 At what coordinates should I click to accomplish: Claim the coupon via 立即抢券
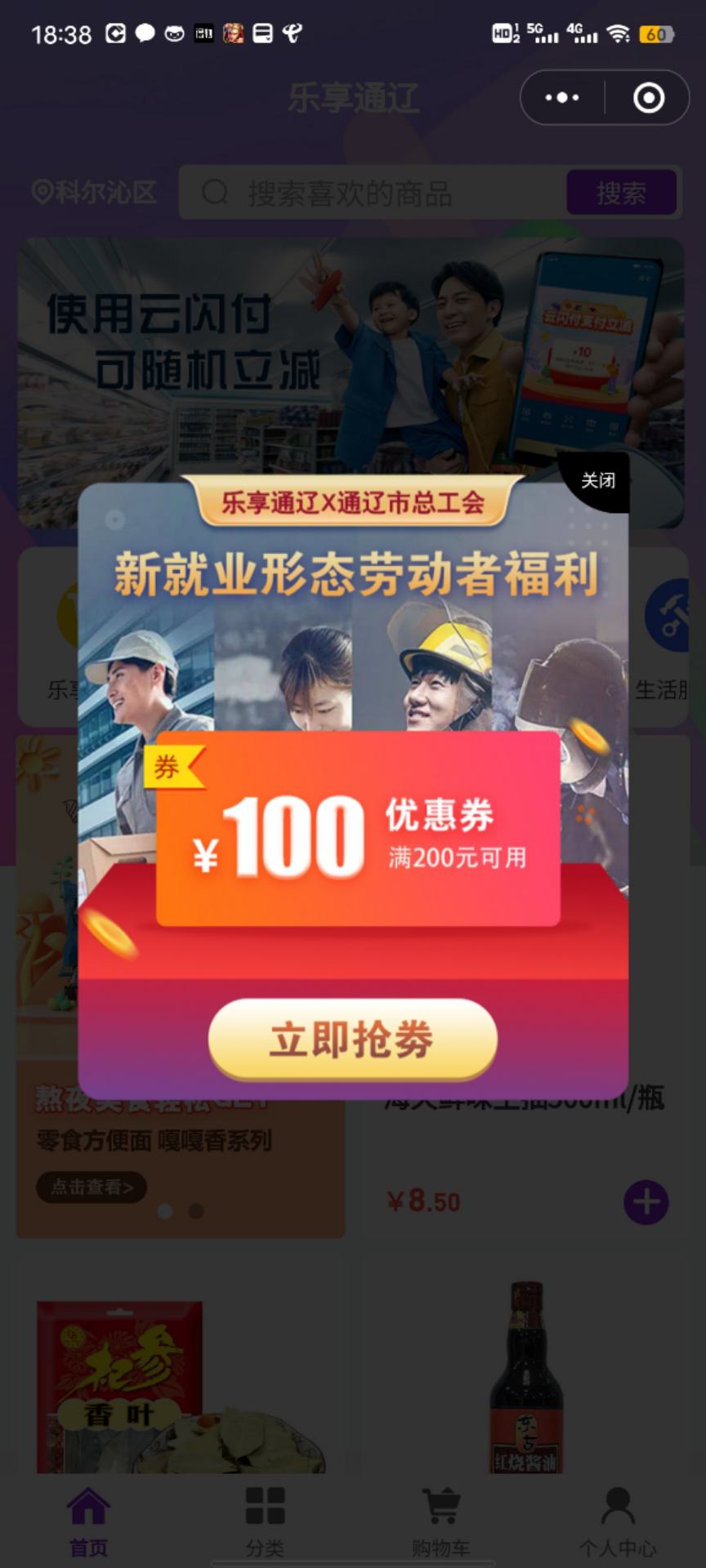pyautogui.click(x=352, y=1040)
